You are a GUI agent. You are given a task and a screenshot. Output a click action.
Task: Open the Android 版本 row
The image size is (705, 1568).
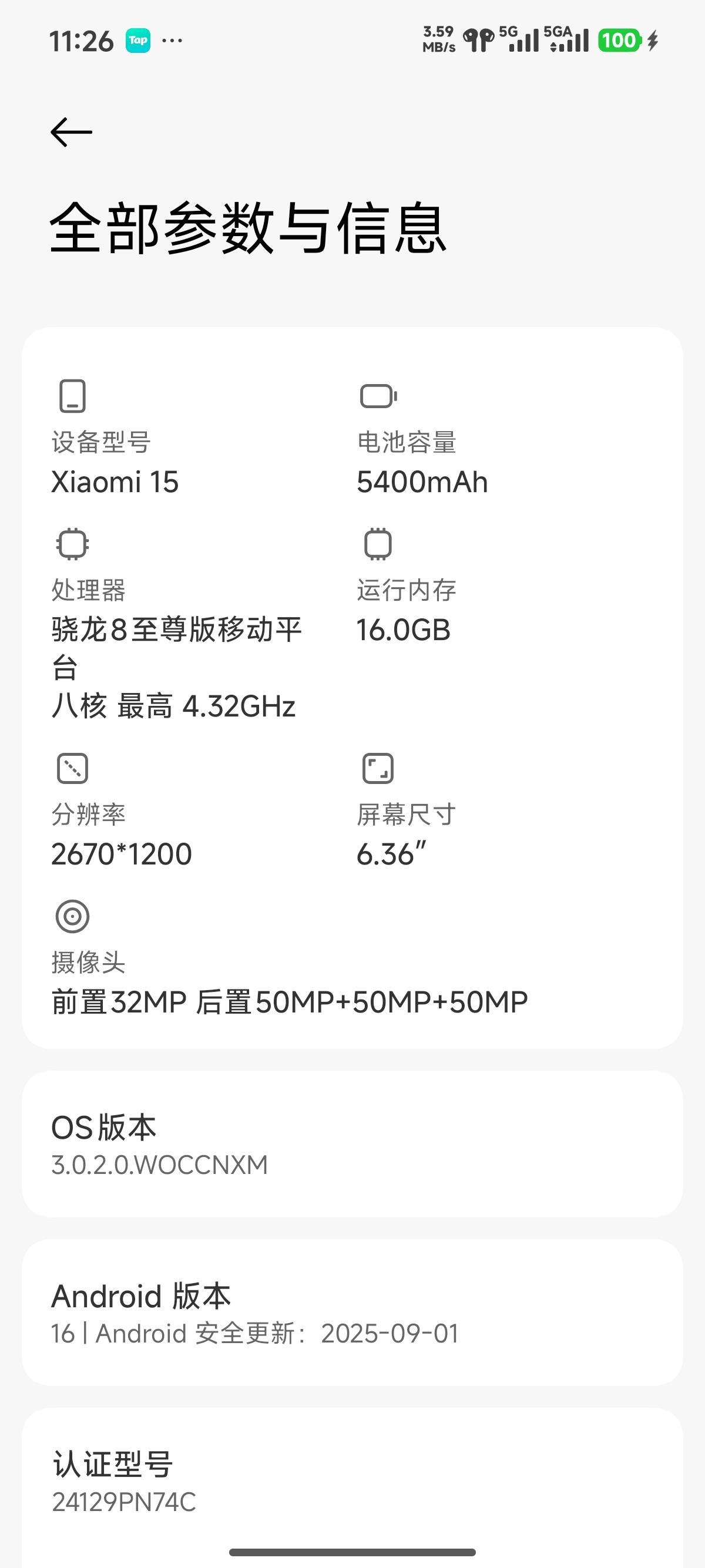click(x=352, y=1314)
